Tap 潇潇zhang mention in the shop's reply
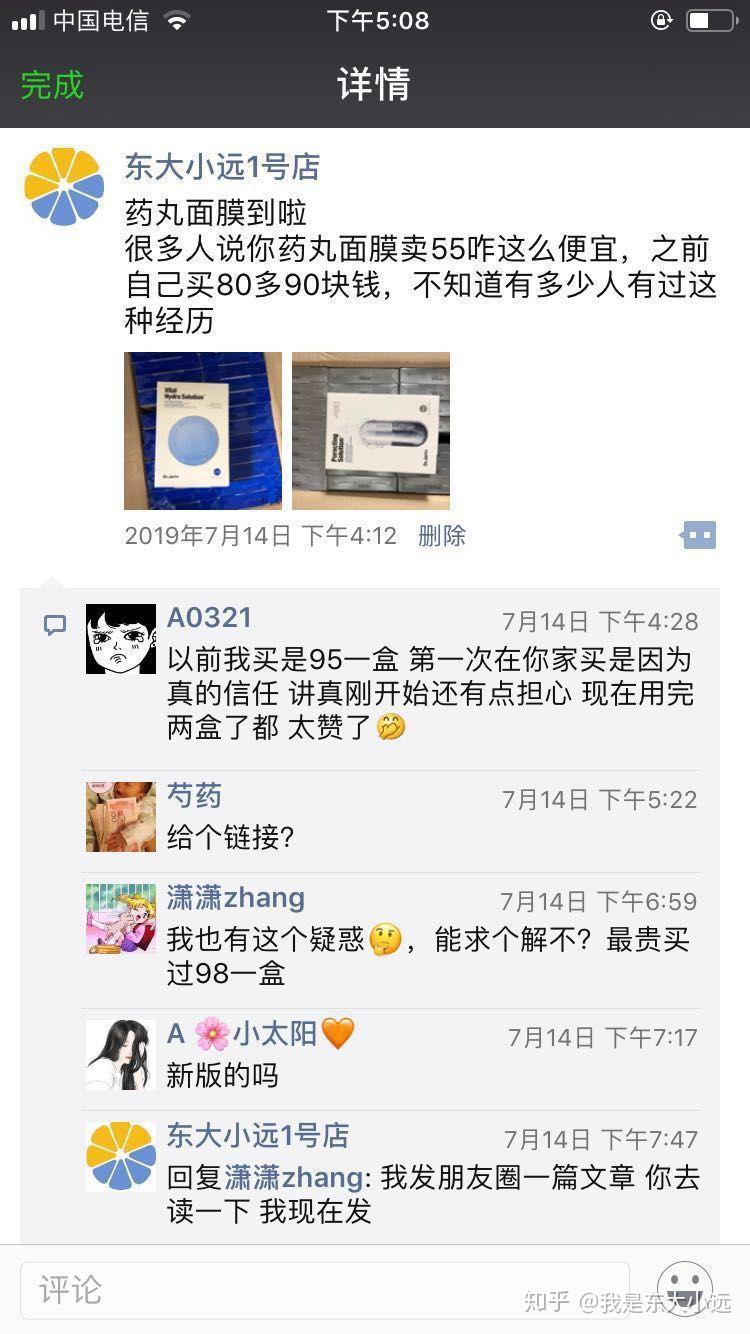Viewport: 750px width, 1334px height. [294, 1177]
